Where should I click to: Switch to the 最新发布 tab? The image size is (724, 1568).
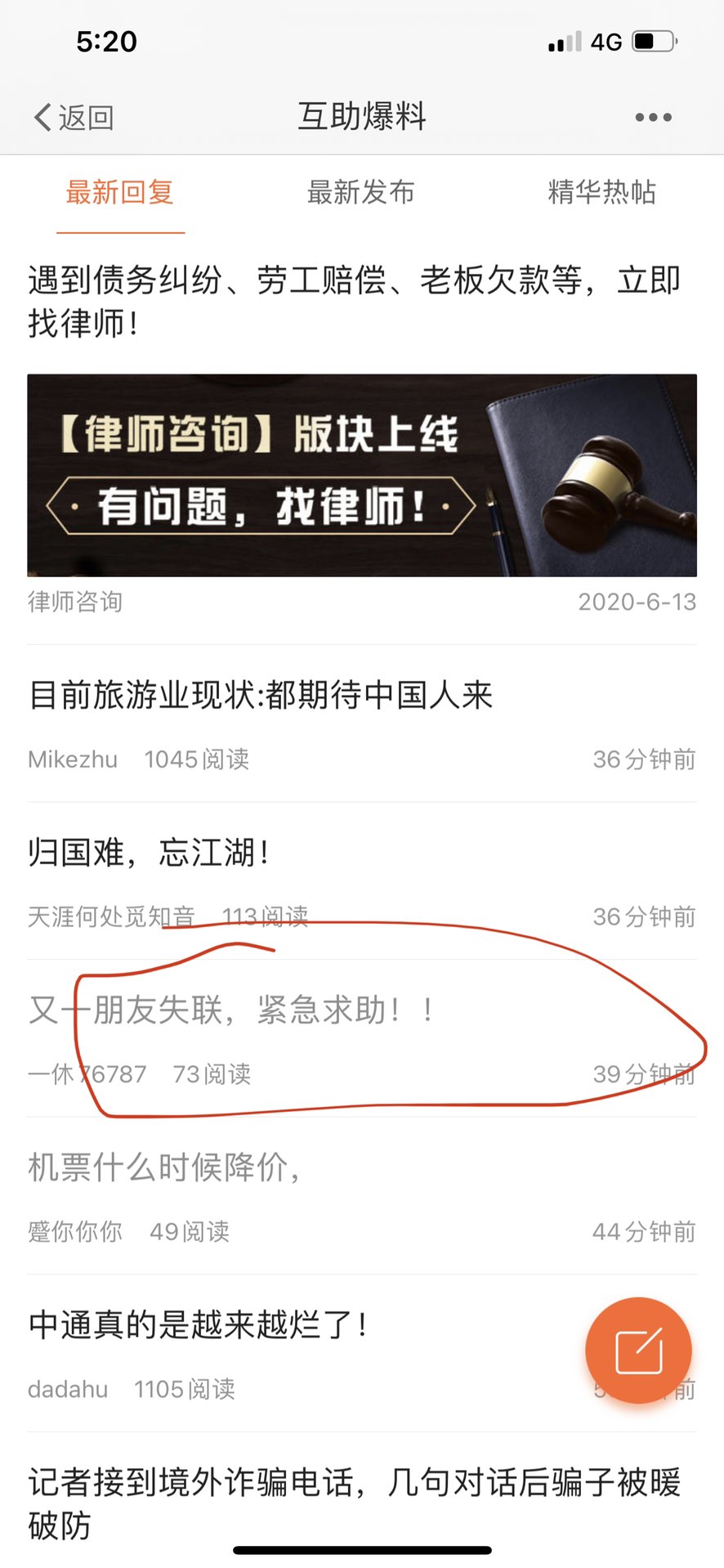coord(360,193)
